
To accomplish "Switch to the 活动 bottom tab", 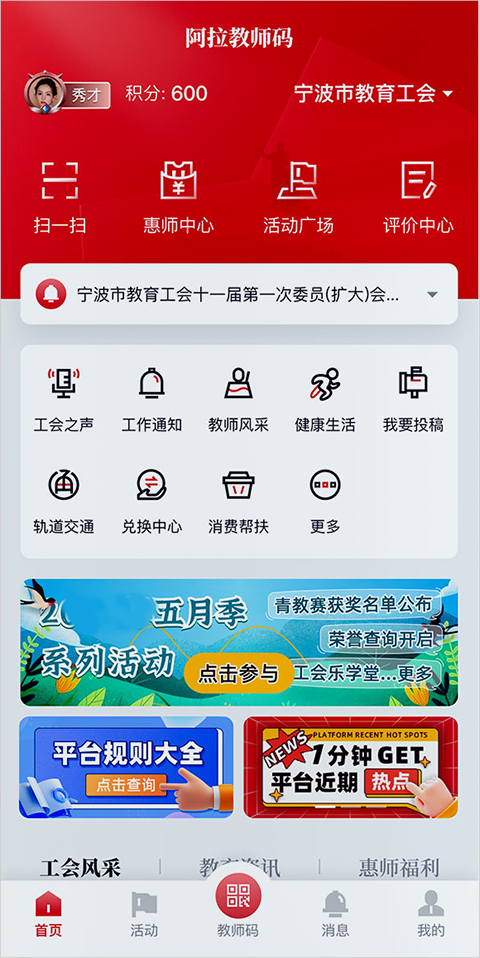I will click(144, 915).
